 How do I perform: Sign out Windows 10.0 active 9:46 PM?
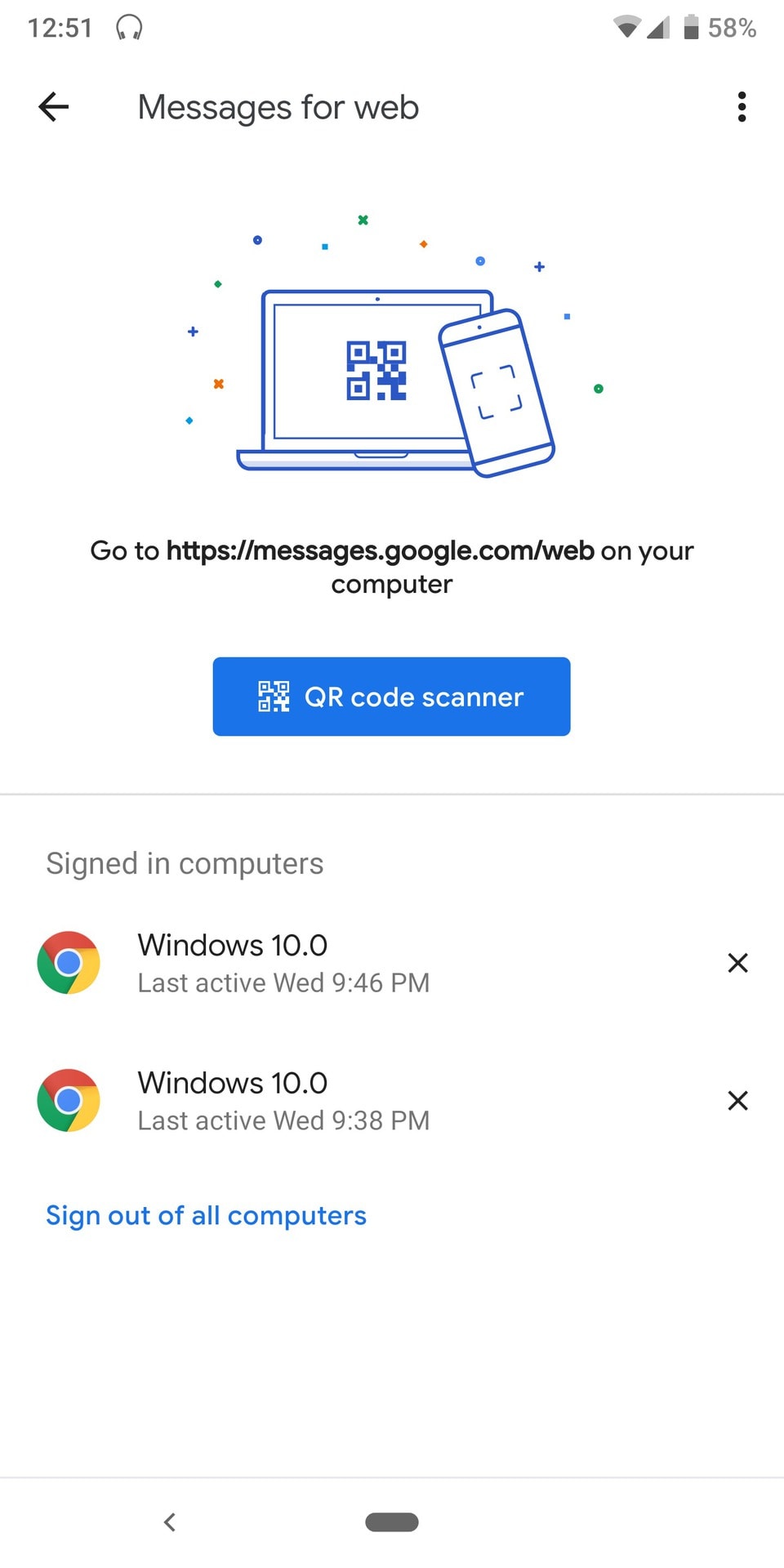[x=737, y=963]
